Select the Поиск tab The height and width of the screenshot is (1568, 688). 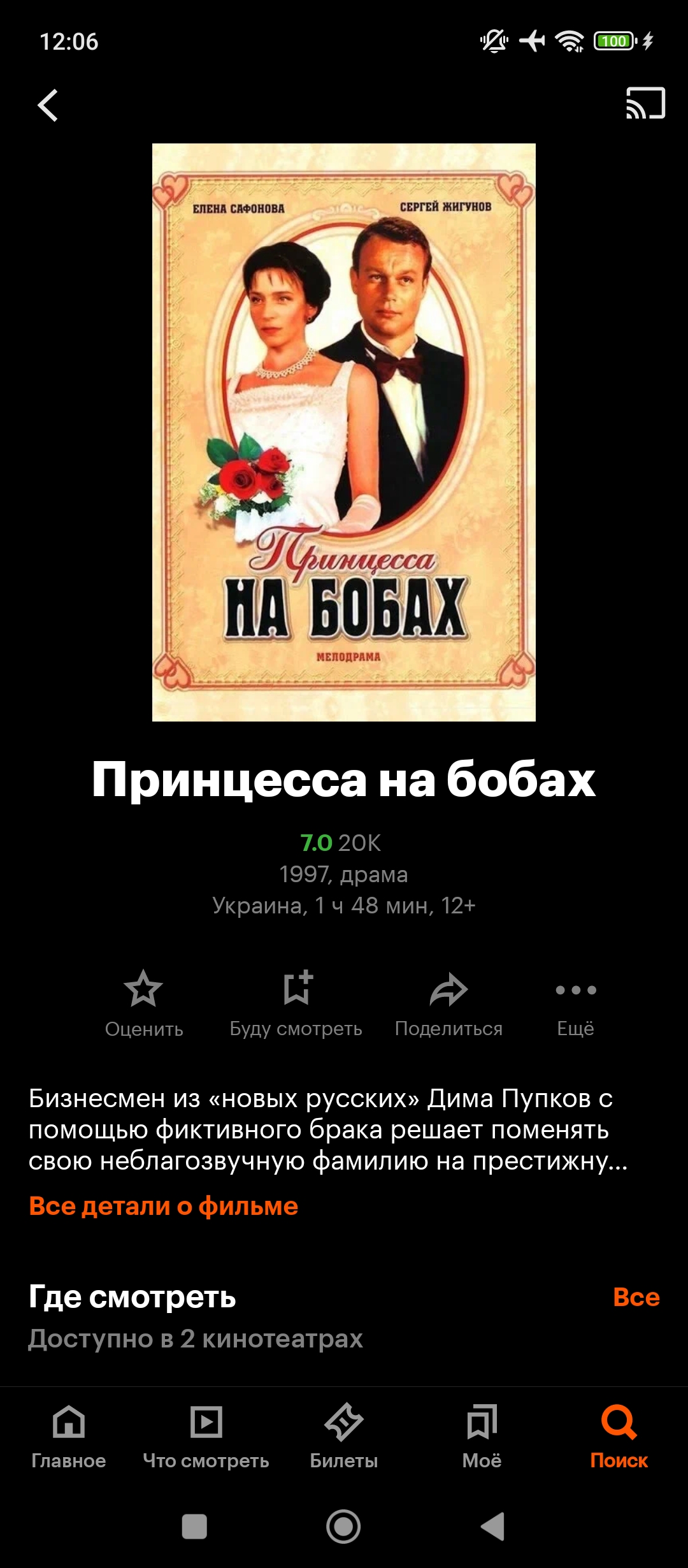click(619, 1434)
